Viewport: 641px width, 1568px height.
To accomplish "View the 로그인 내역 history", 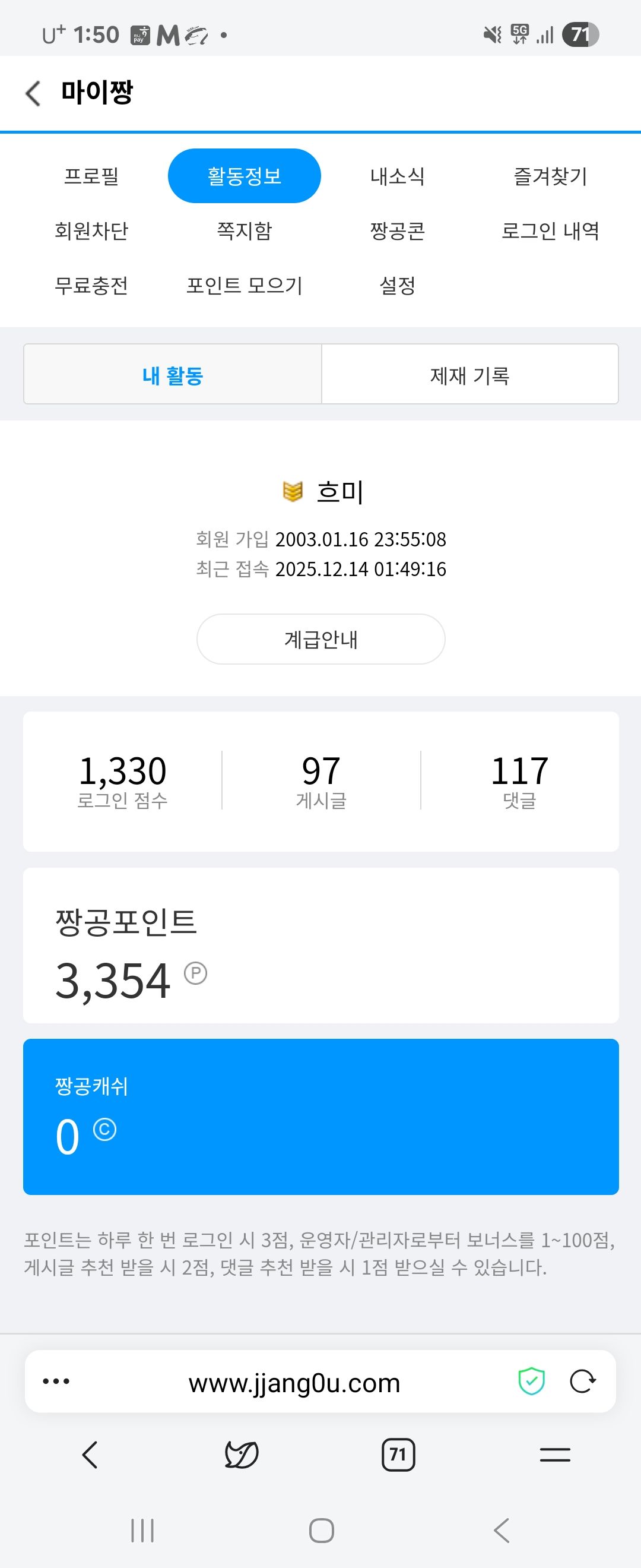I will pyautogui.click(x=550, y=231).
